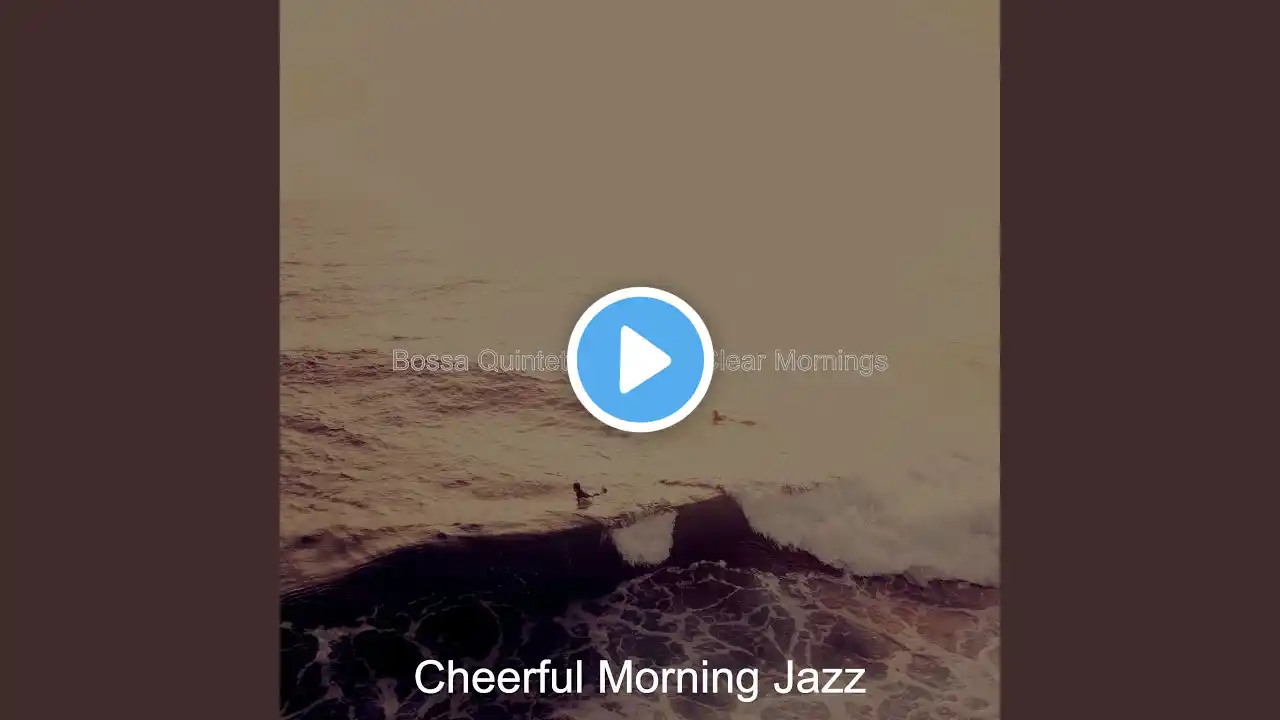The image size is (1280, 720).
Task: Play the Cheerful Morning Jazz video
Action: 640,360
